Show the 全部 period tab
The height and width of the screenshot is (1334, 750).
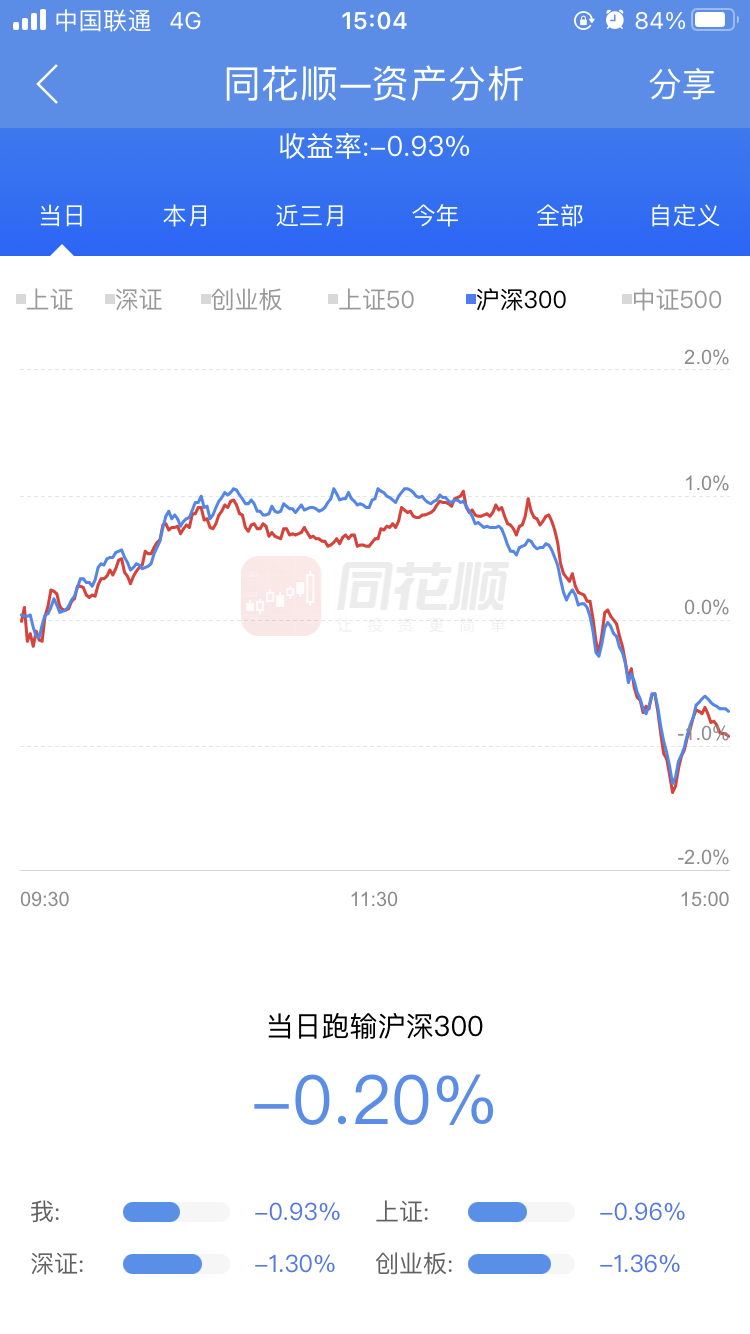coord(560,215)
